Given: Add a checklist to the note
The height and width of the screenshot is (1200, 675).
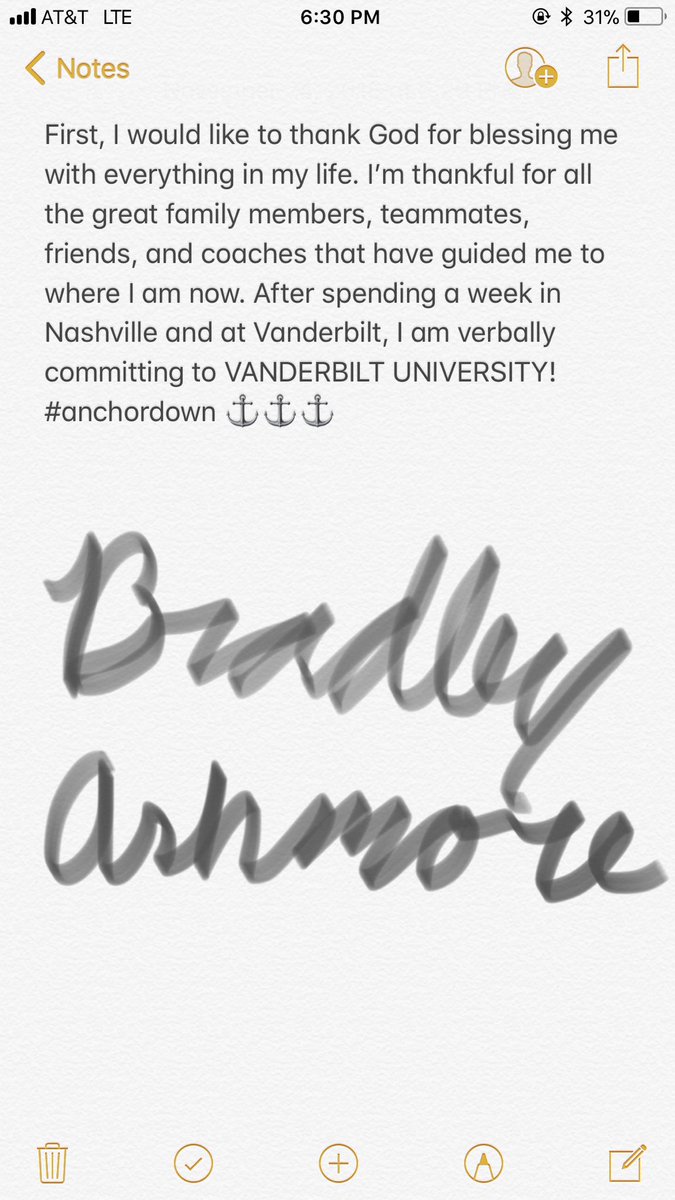Looking at the screenshot, I should point(193,1163).
